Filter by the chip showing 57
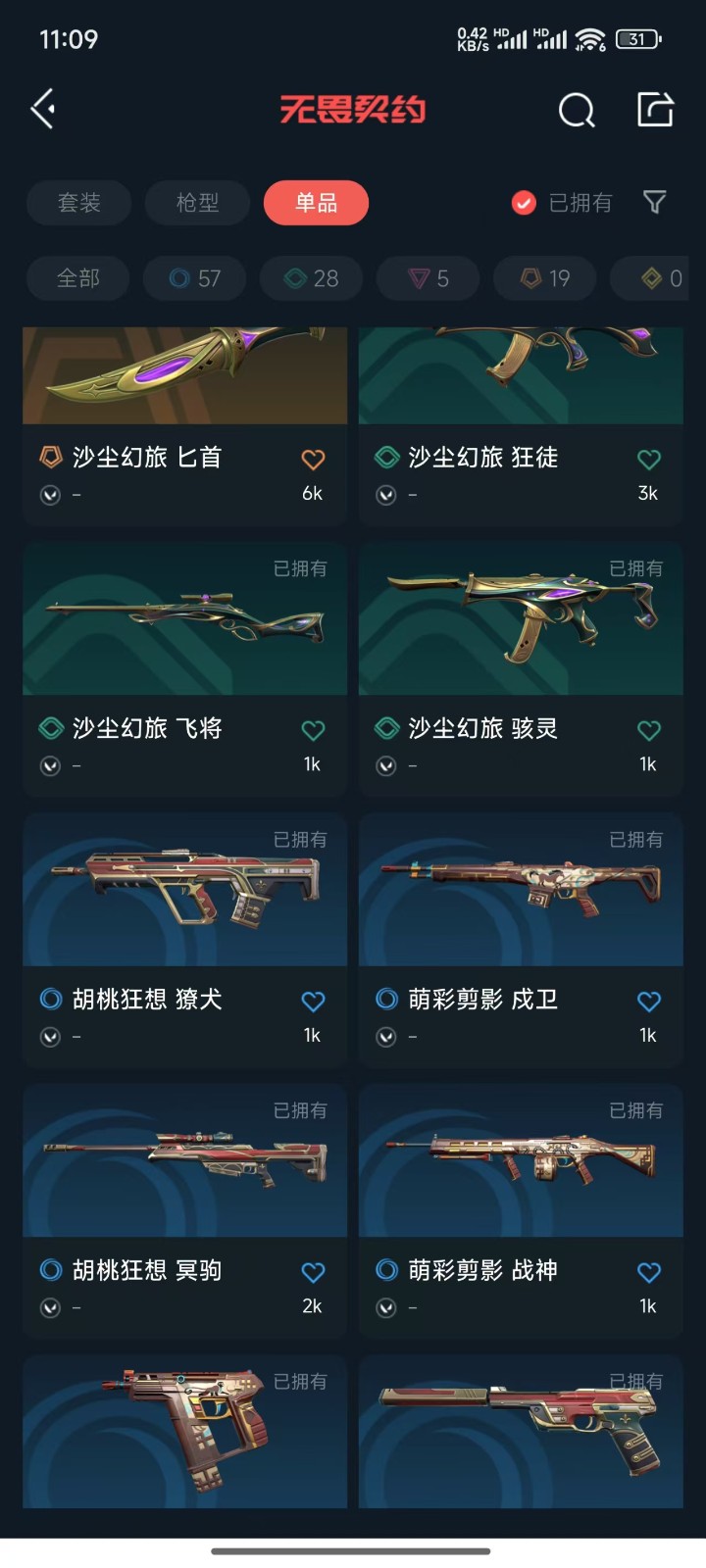The height and width of the screenshot is (1568, 706). click(x=194, y=278)
